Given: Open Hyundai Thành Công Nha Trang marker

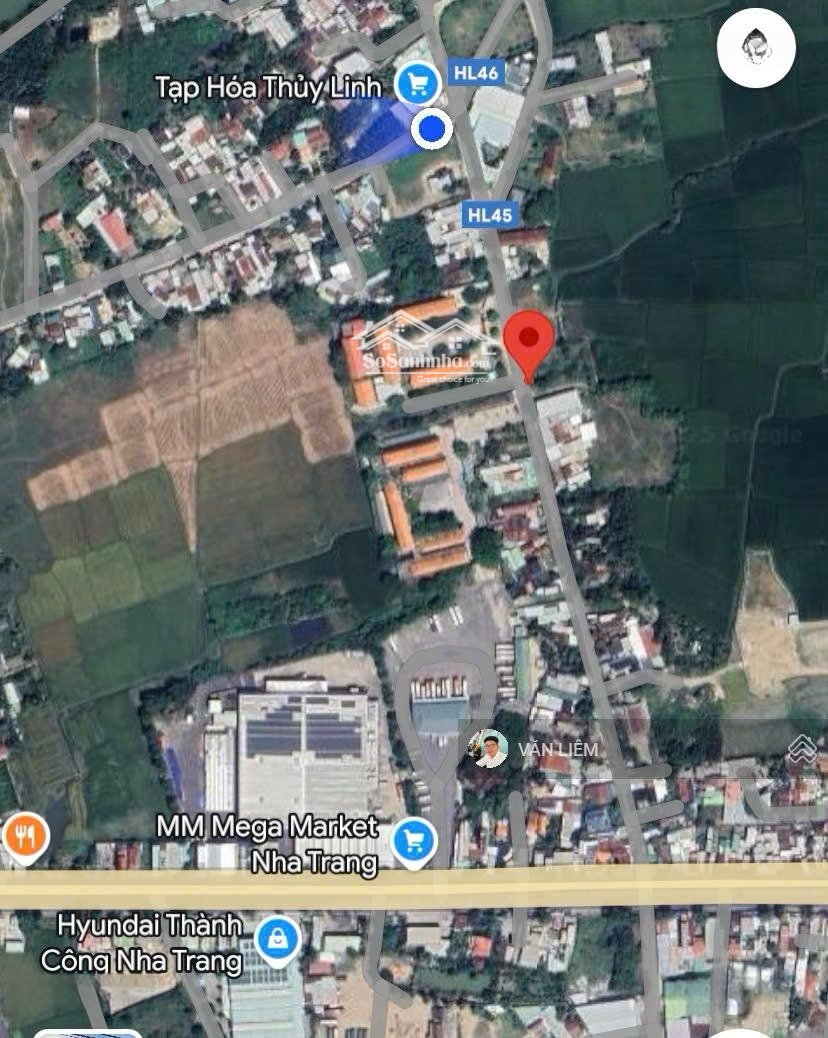Looking at the screenshot, I should pyautogui.click(x=277, y=938).
